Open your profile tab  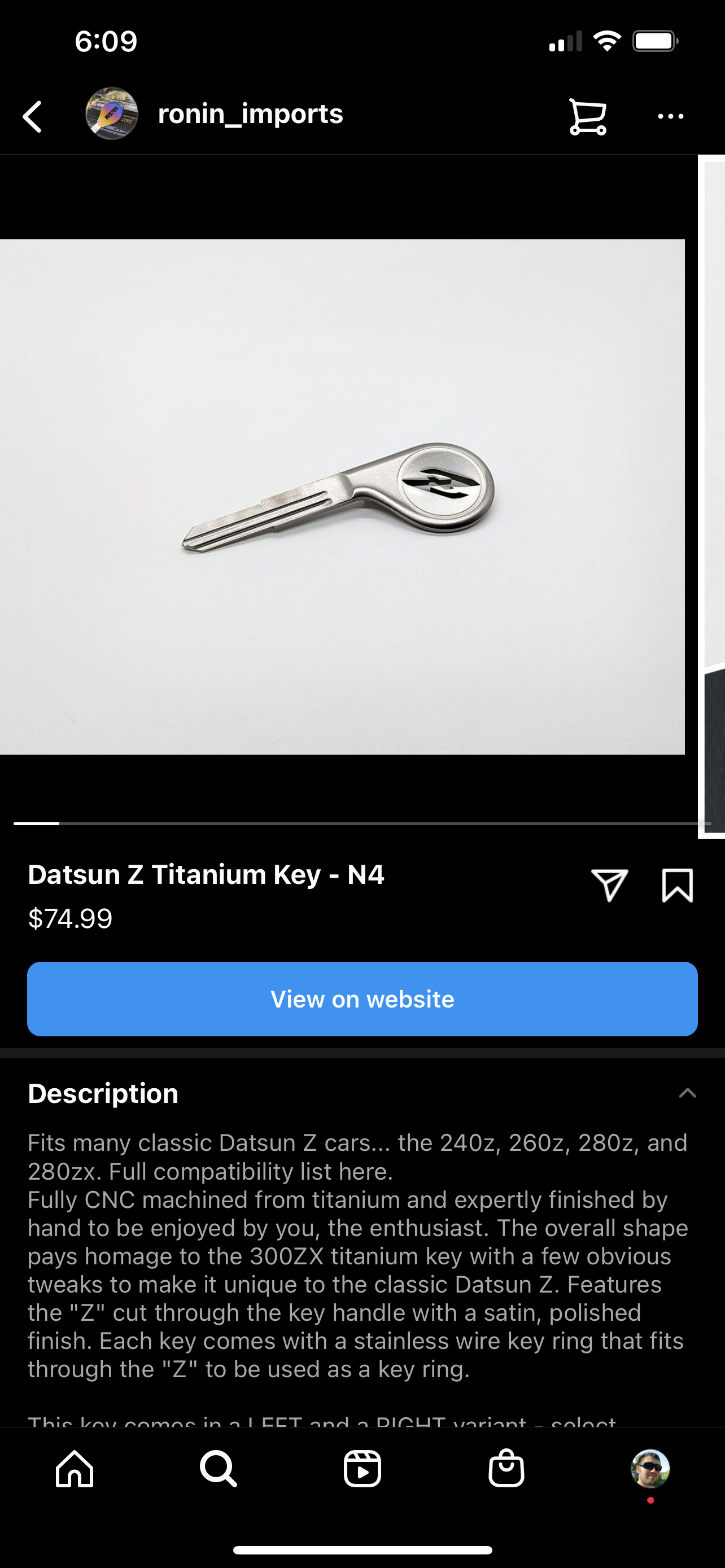[650, 1468]
